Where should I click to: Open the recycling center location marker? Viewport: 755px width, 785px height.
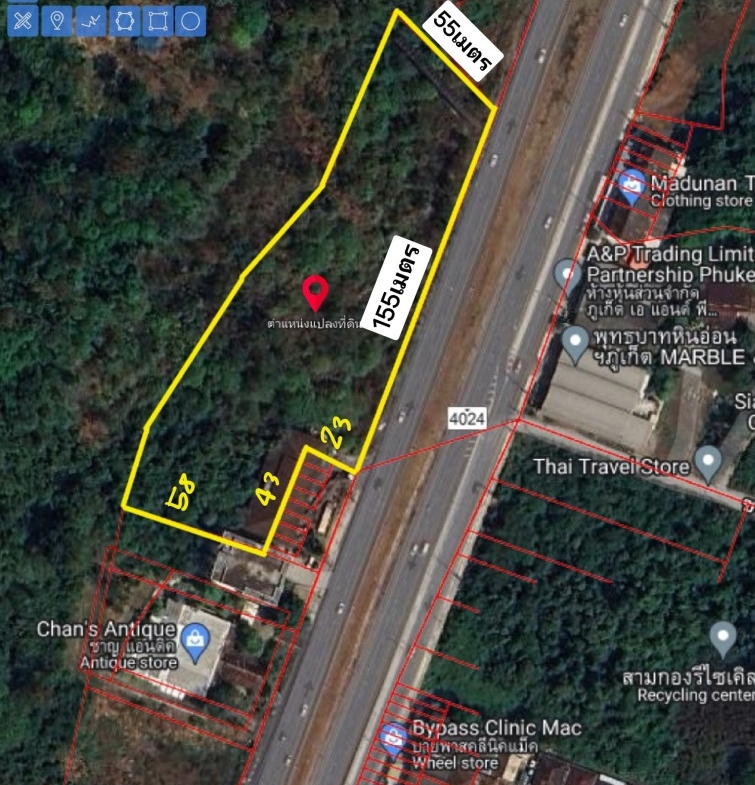click(x=722, y=638)
